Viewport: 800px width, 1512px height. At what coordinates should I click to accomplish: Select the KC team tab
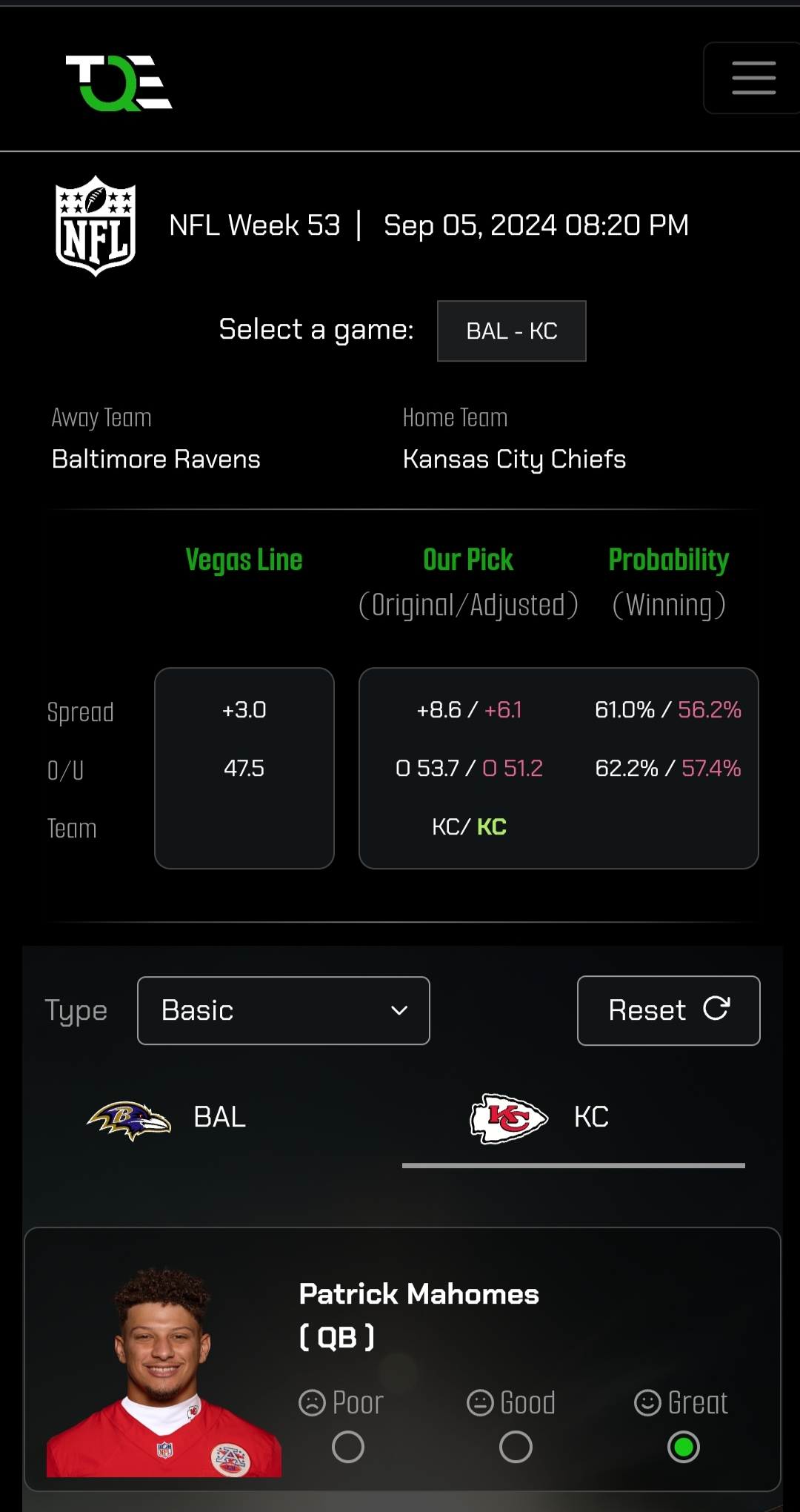[573, 1118]
